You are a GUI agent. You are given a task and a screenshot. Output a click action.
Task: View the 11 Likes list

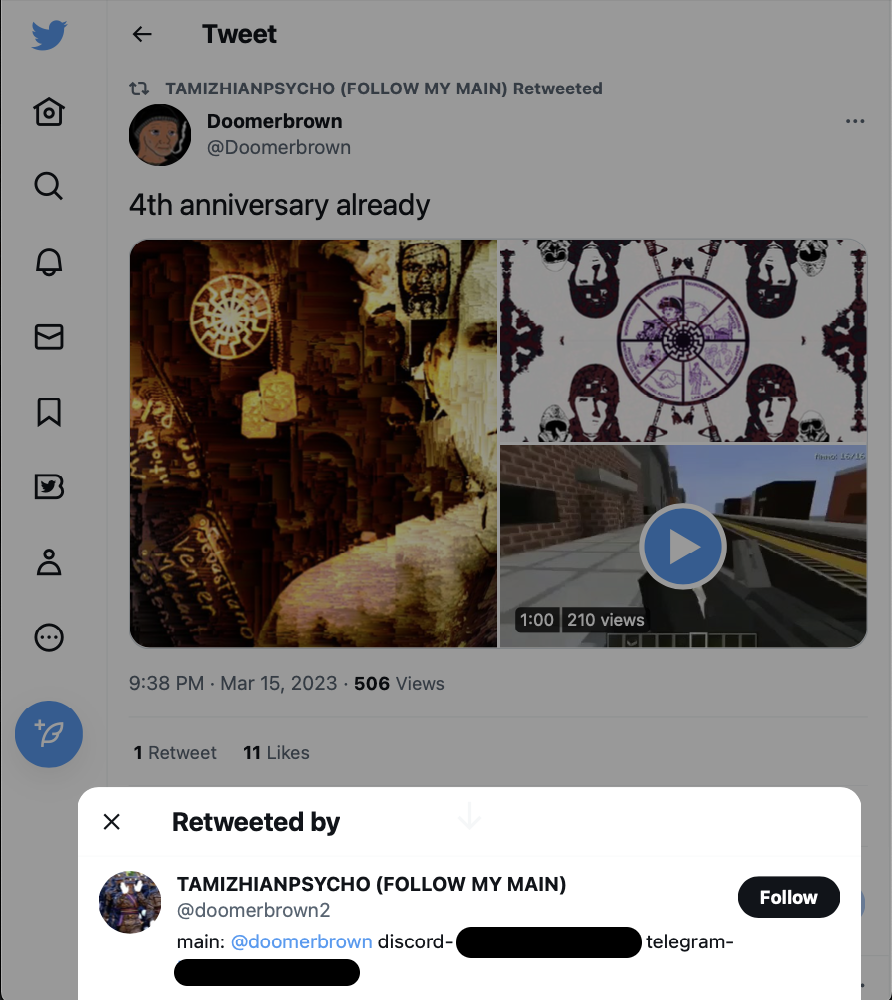[276, 753]
